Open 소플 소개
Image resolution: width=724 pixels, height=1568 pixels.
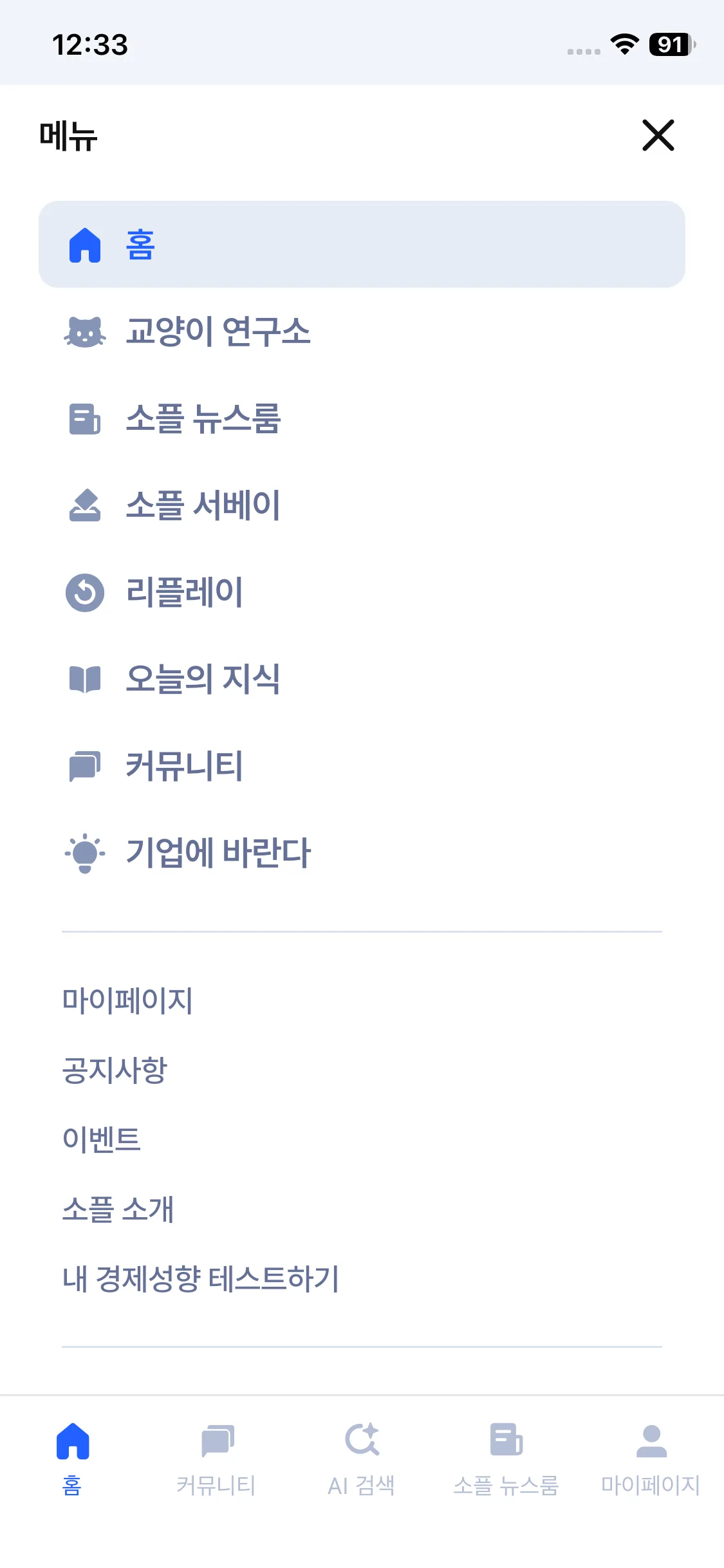pyautogui.click(x=118, y=1209)
